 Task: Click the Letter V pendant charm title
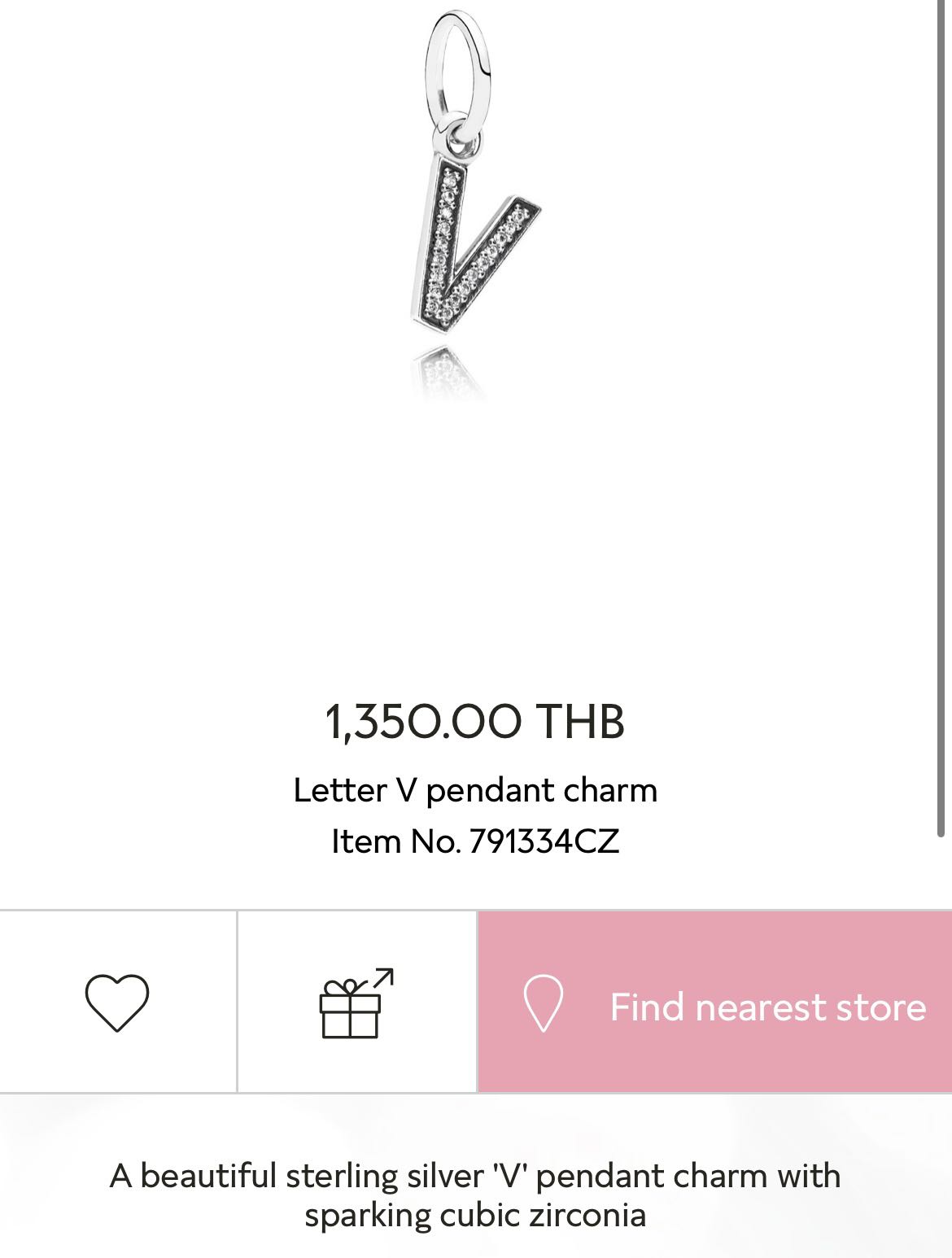pyautogui.click(x=476, y=789)
